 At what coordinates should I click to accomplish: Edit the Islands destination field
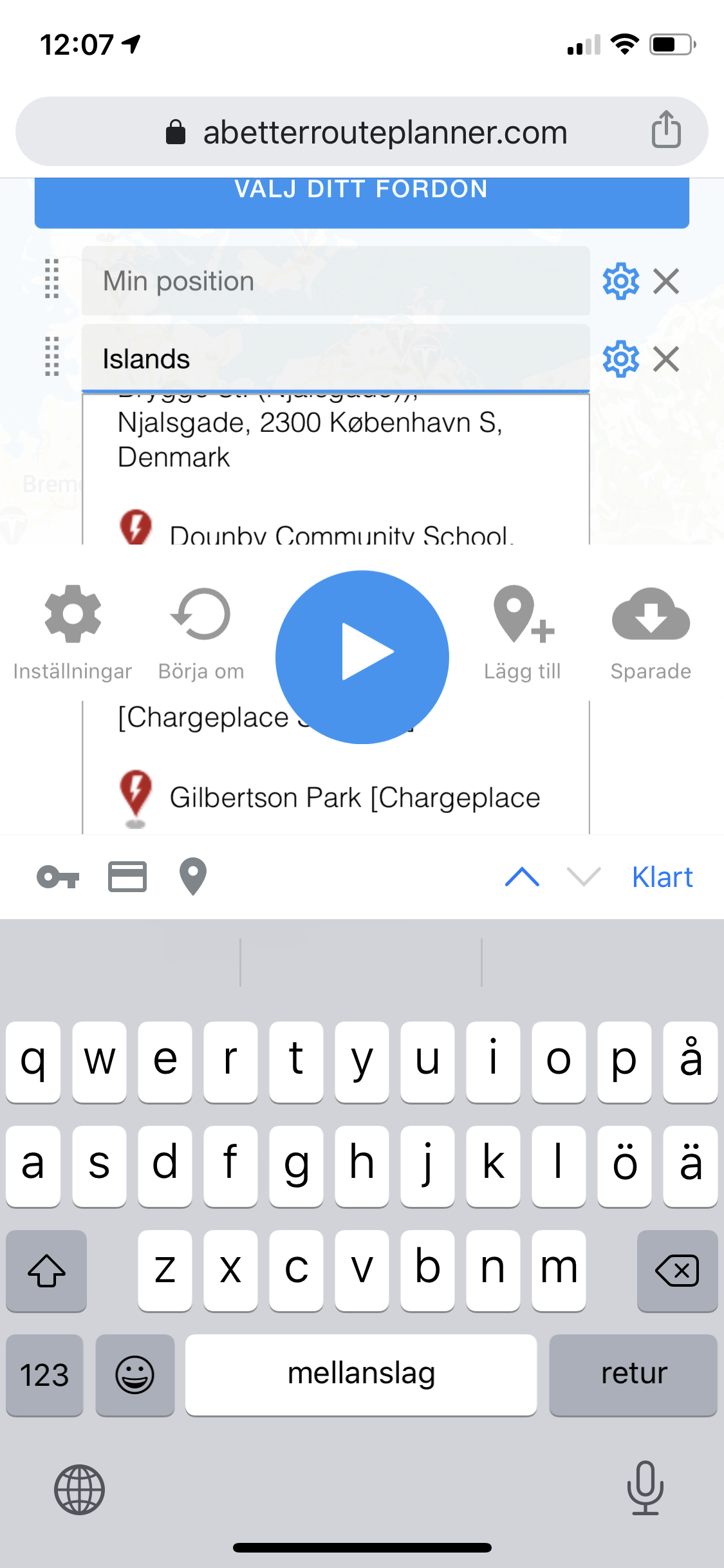(335, 359)
